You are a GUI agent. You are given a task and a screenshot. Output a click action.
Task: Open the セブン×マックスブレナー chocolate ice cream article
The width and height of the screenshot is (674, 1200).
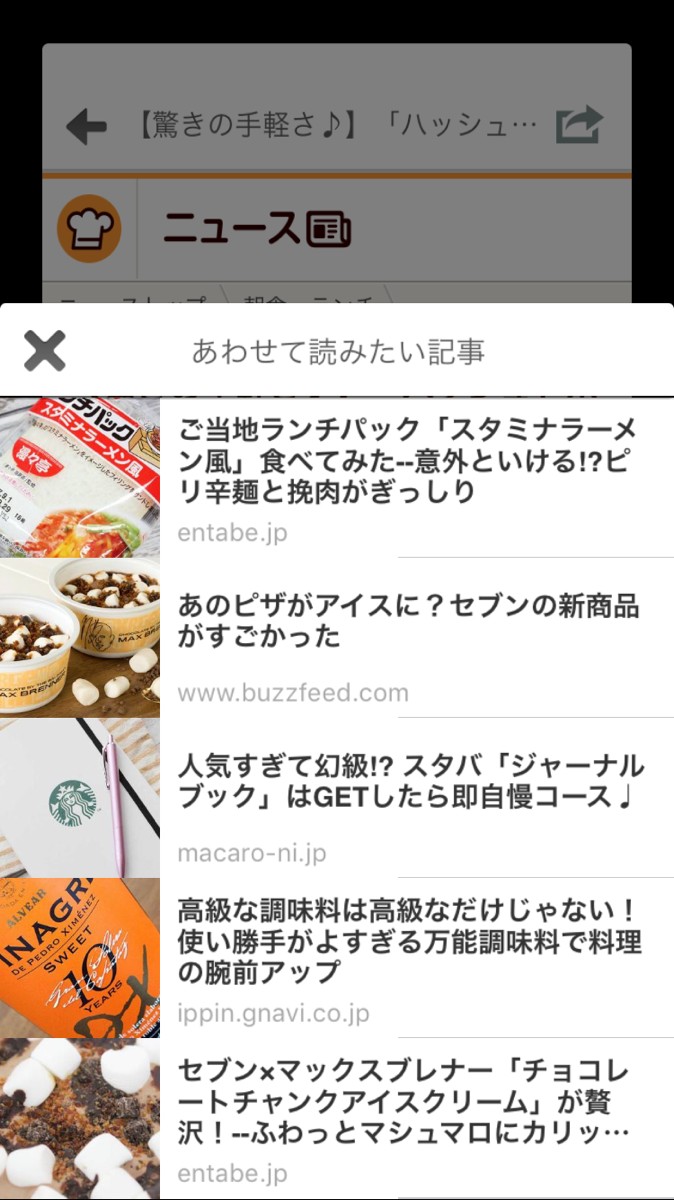[410, 1102]
